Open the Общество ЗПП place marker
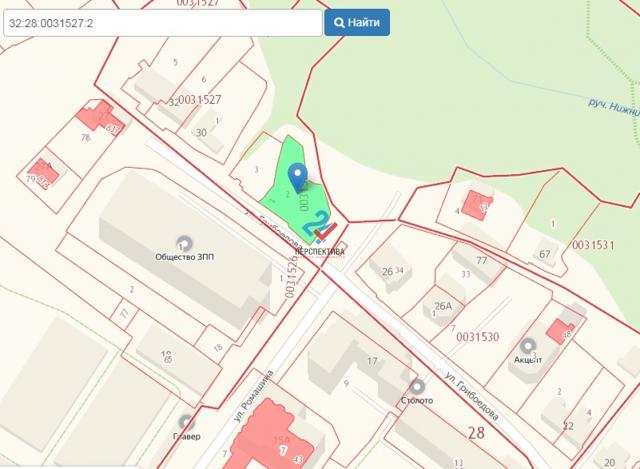Screen dimensions: 640x469 pos(182,242)
